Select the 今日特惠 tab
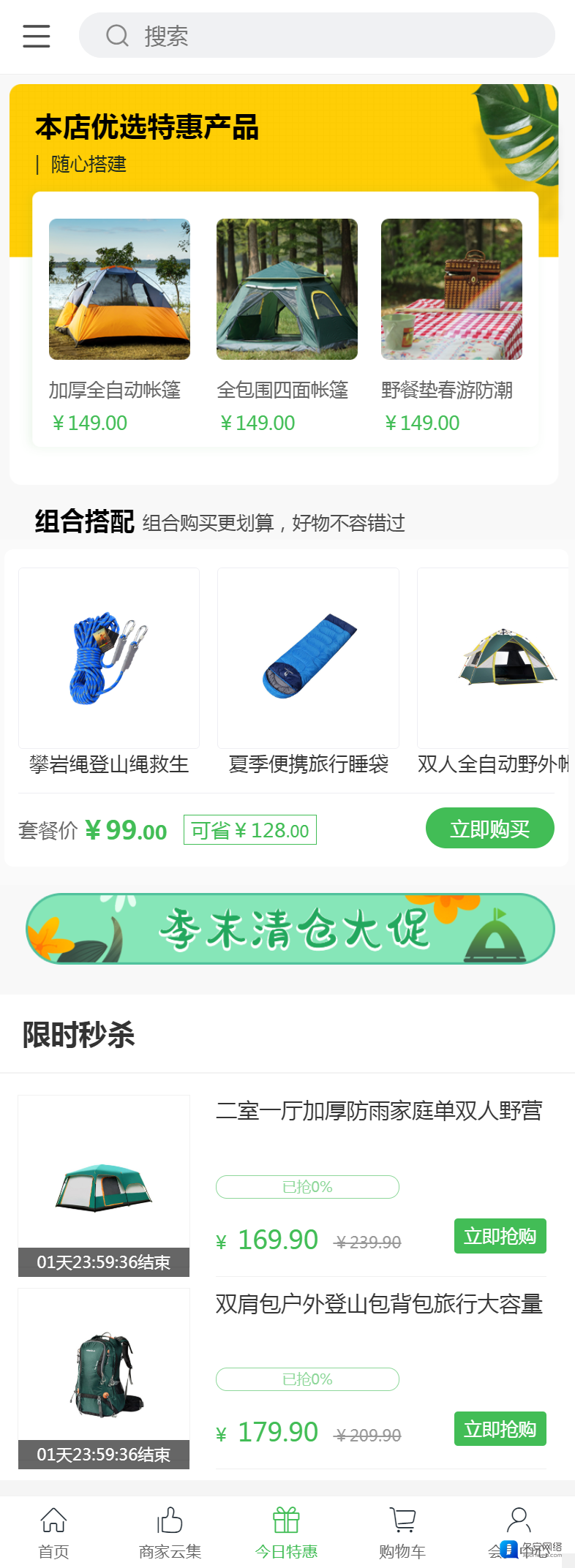This screenshot has width=575, height=1568. click(286, 1531)
